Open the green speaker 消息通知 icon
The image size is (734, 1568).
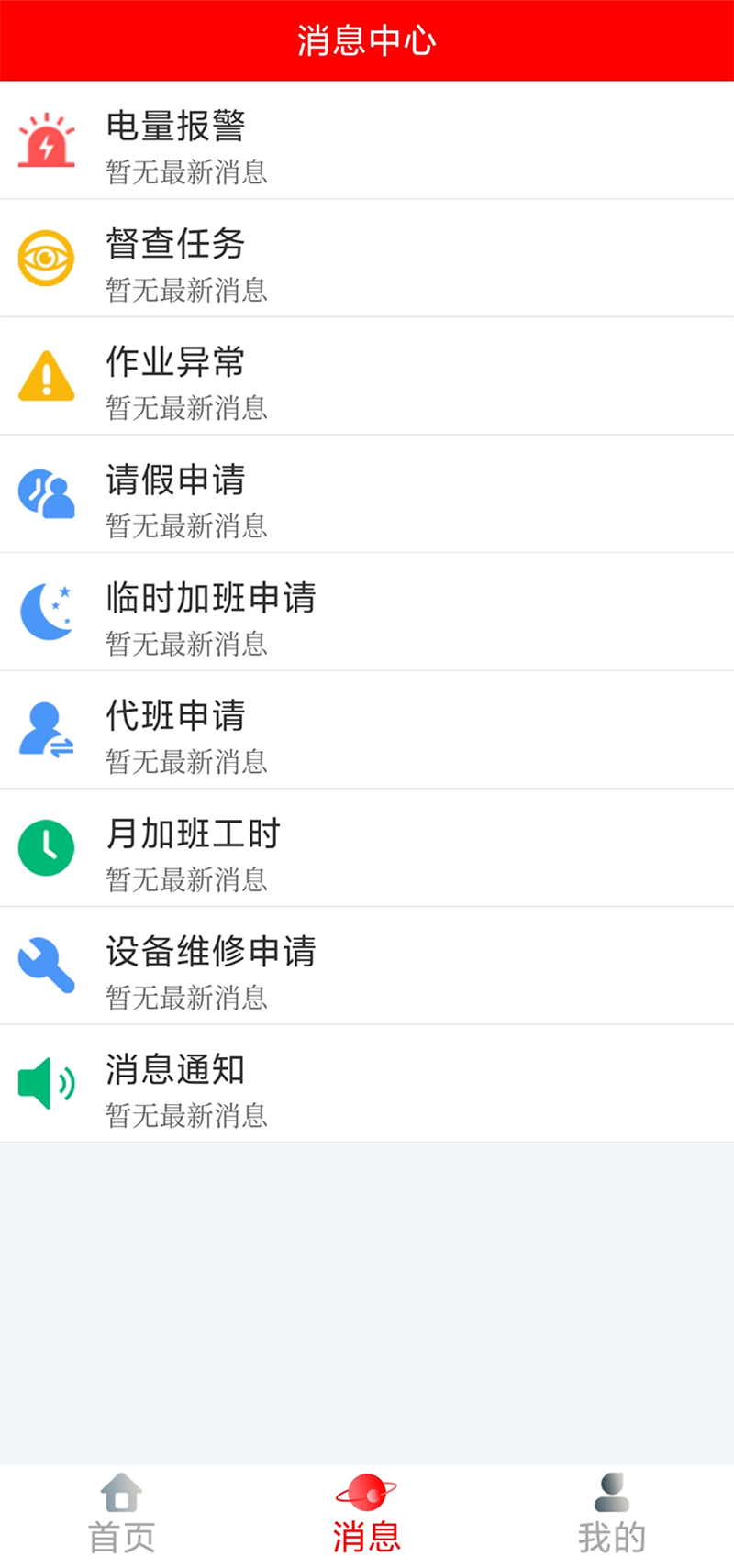pyautogui.click(x=46, y=1083)
